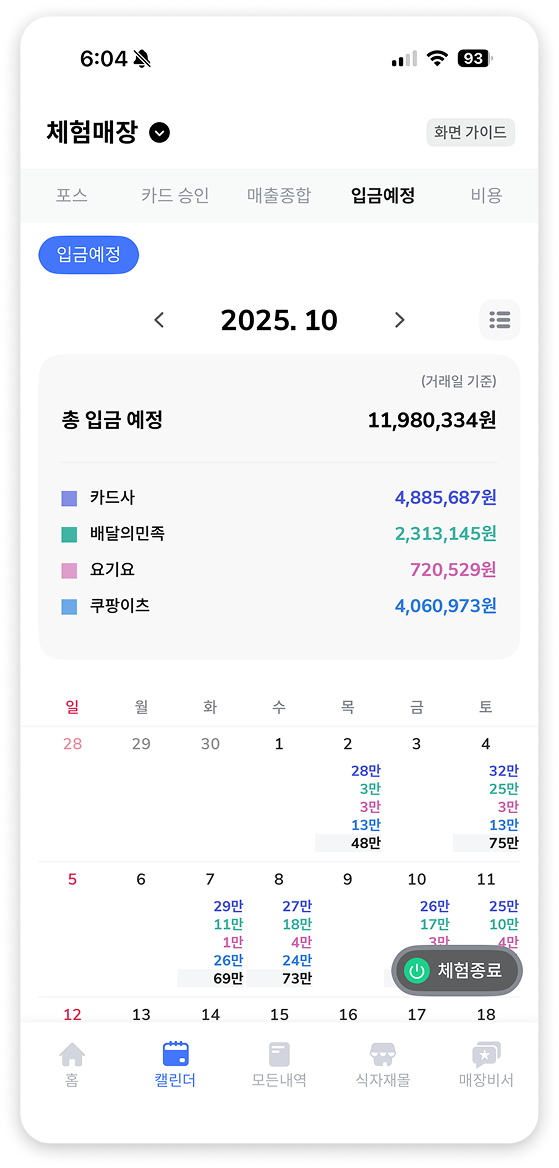Select the 입금예정 top tab
Image resolution: width=559 pixels, height=1168 pixels.
[383, 196]
